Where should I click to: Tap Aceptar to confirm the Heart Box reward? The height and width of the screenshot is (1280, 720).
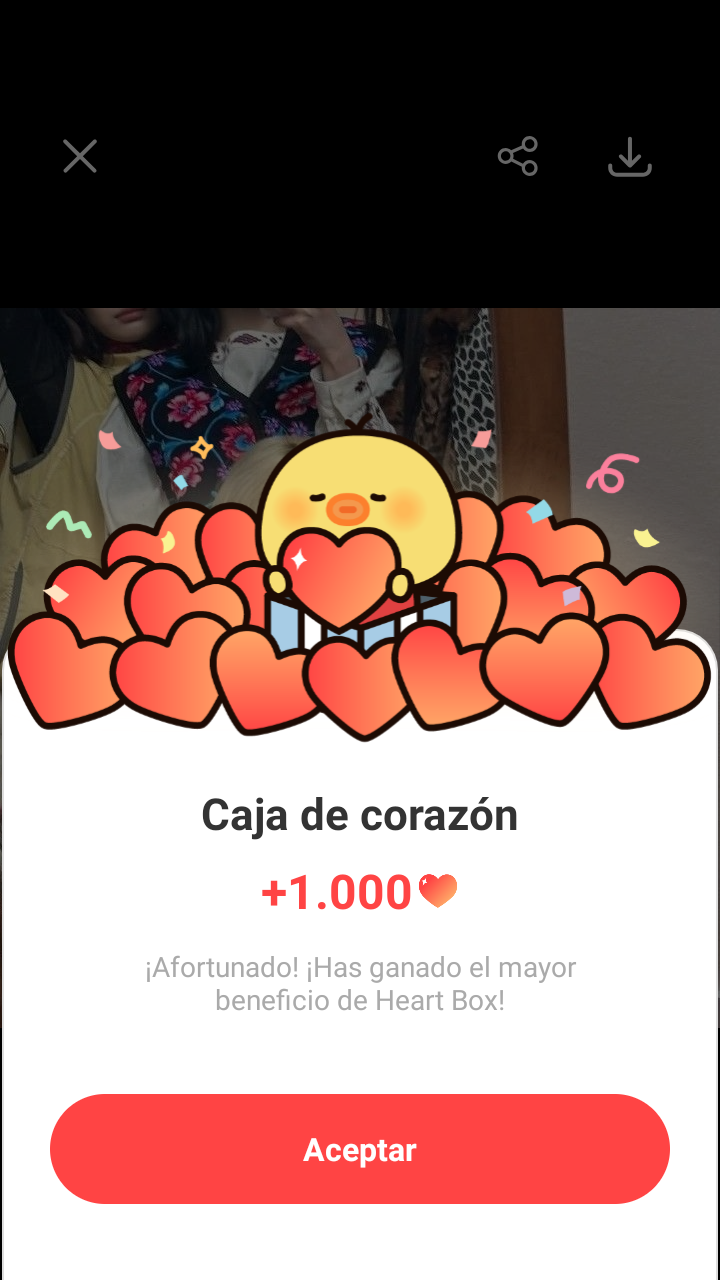coord(360,1149)
